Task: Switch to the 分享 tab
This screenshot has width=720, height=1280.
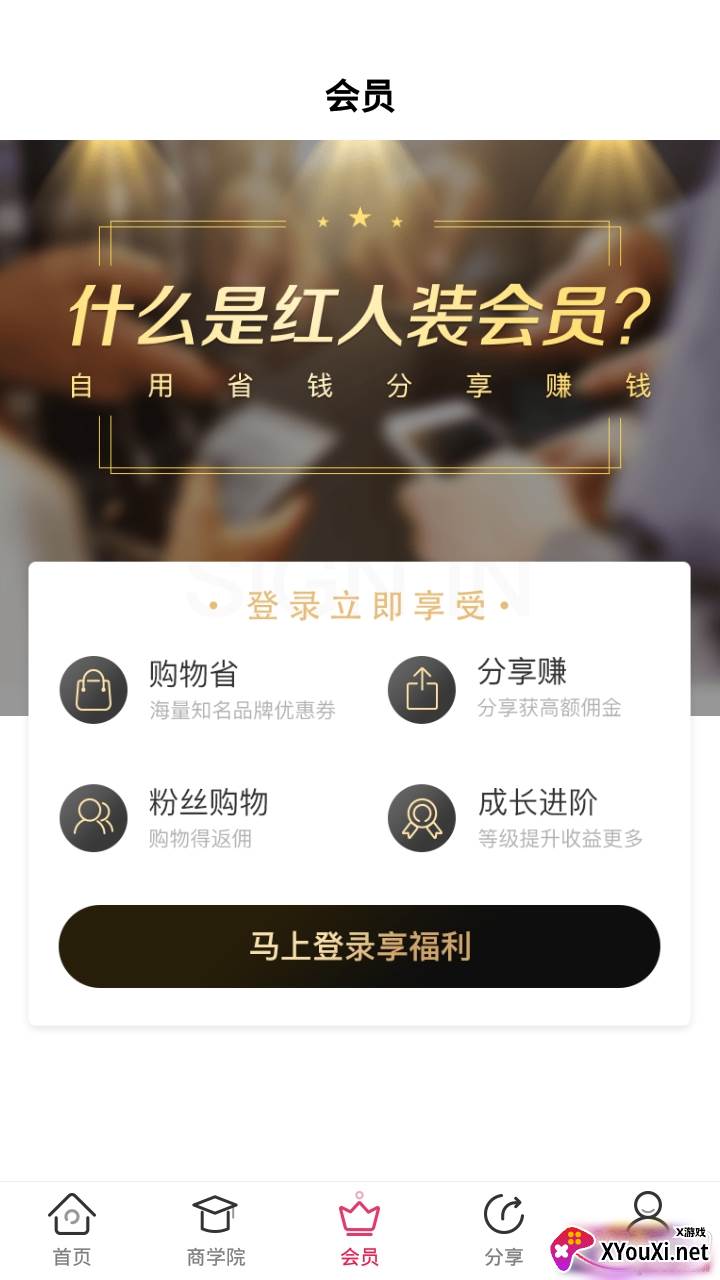Action: click(504, 1230)
